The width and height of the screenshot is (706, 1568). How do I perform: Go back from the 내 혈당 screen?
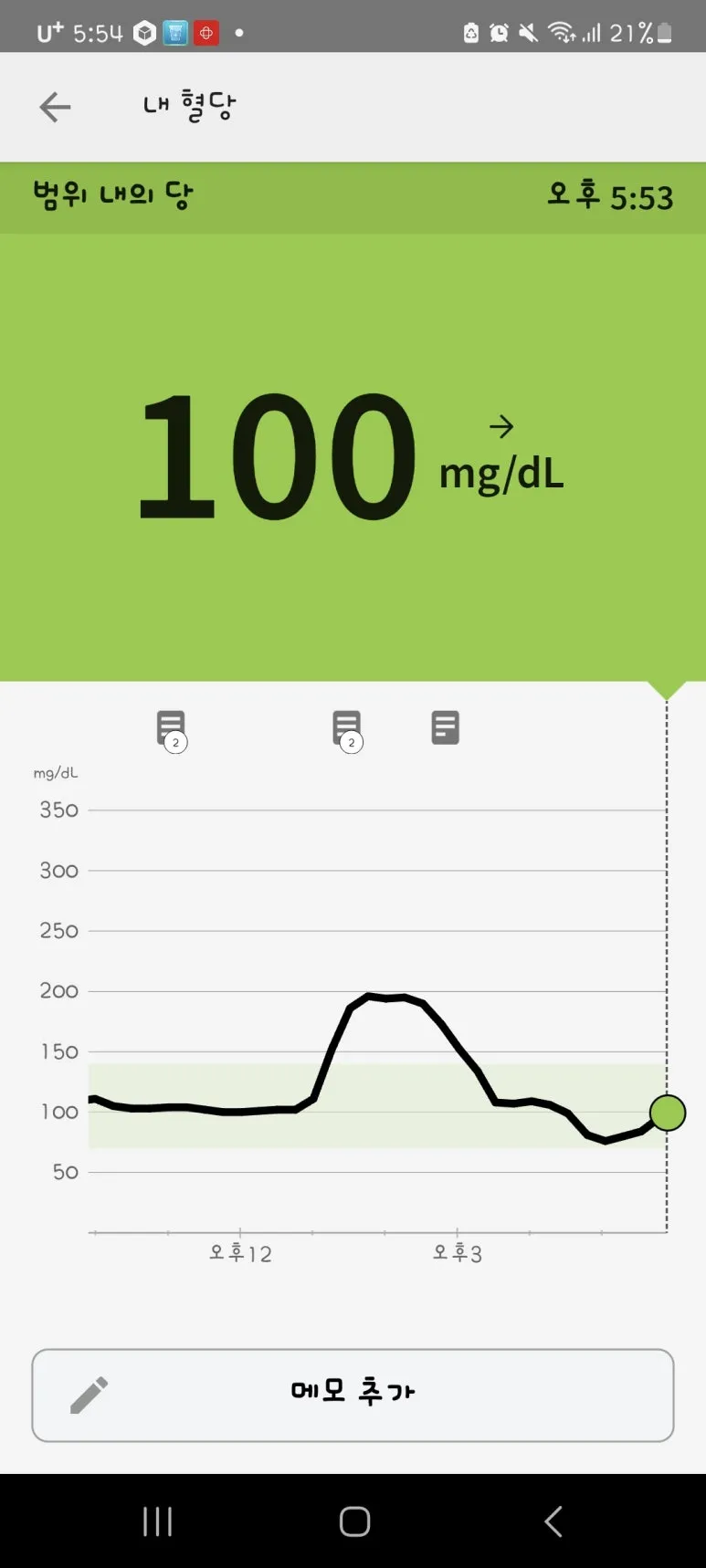[x=55, y=107]
